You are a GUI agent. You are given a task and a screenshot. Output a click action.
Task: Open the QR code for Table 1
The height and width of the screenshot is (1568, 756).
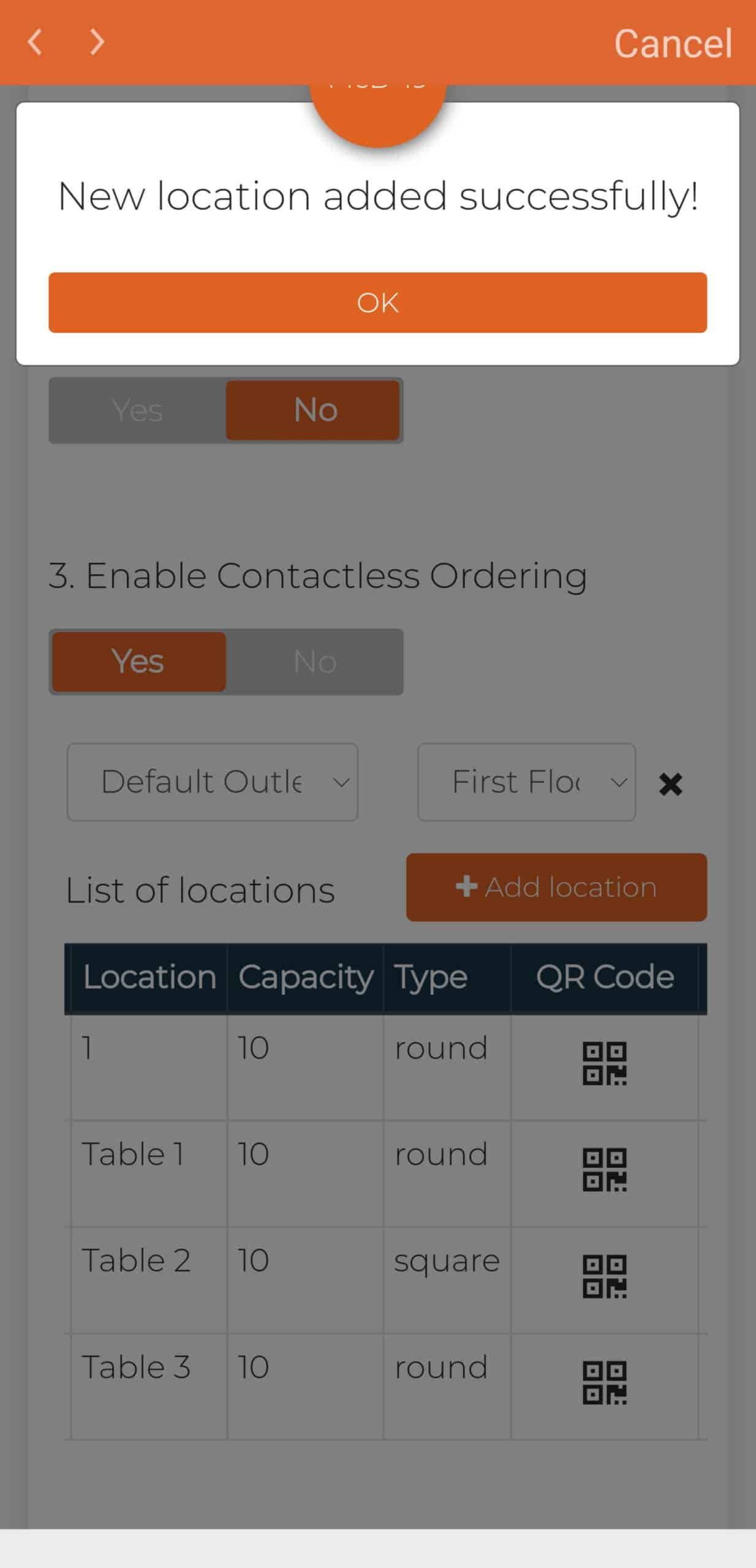coord(604,1169)
